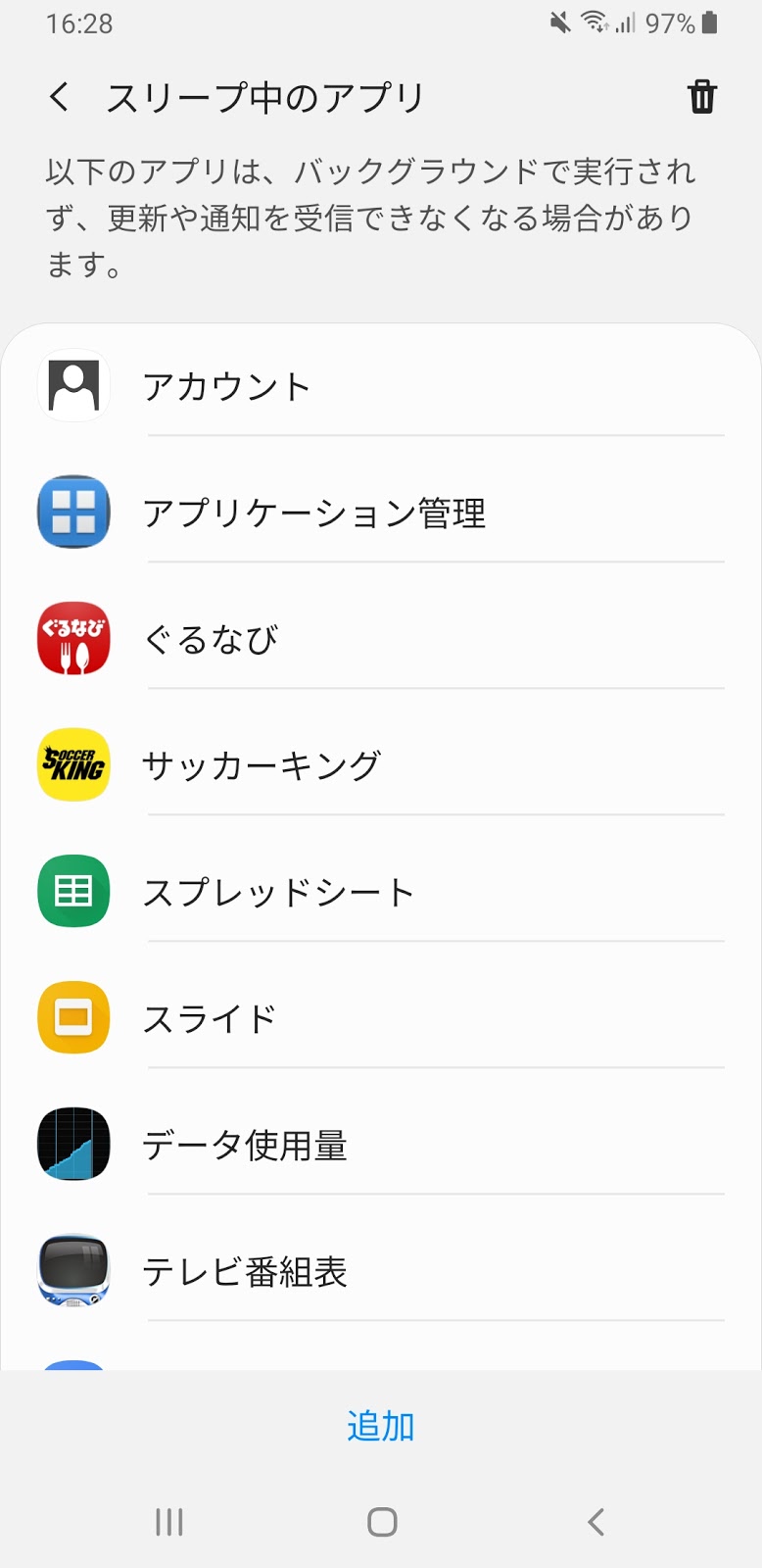Open recent apps from navigation bar
The image size is (762, 1568).
click(x=169, y=1522)
